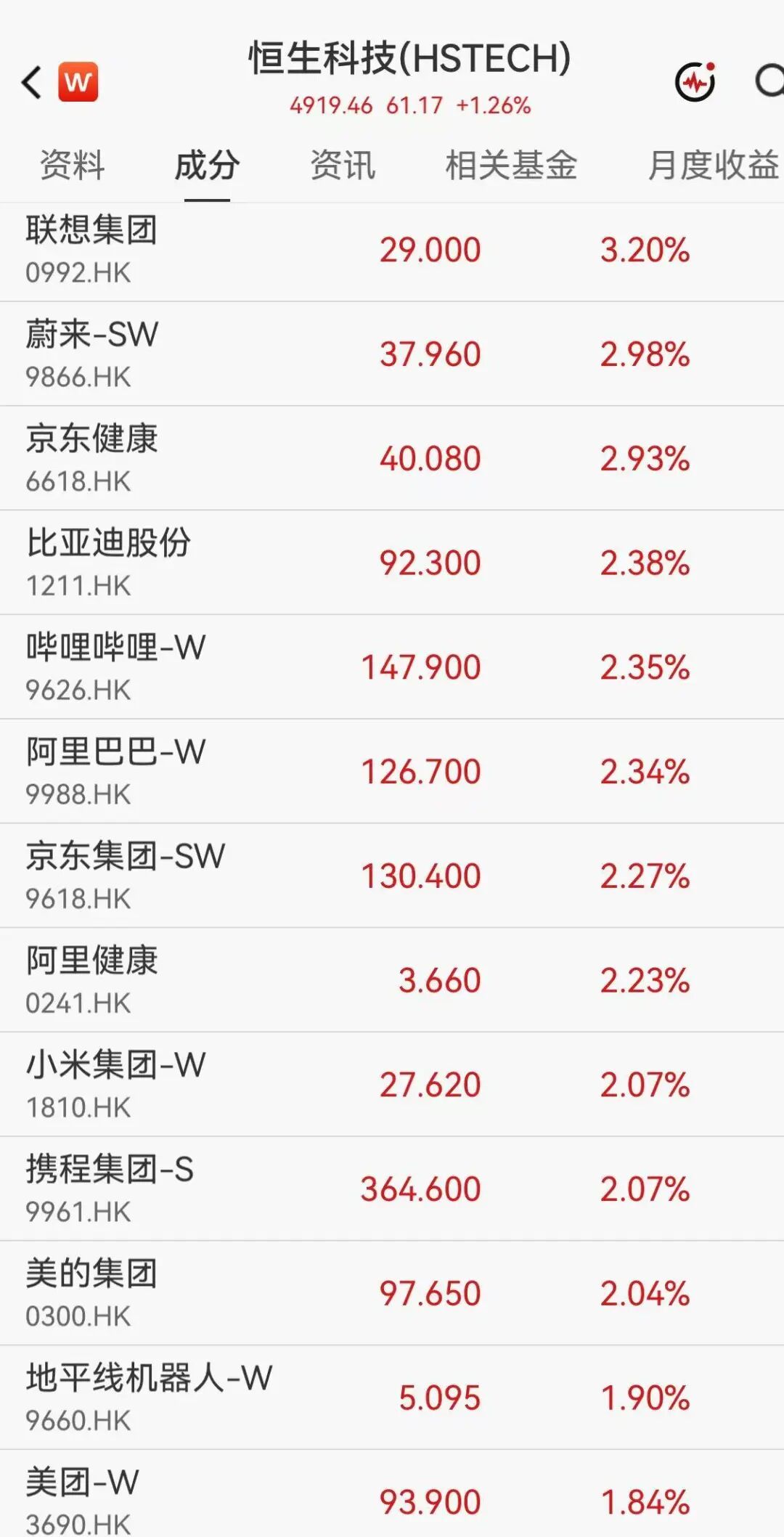
Task: View 京东健康 6618.HK details
Action: (392, 459)
